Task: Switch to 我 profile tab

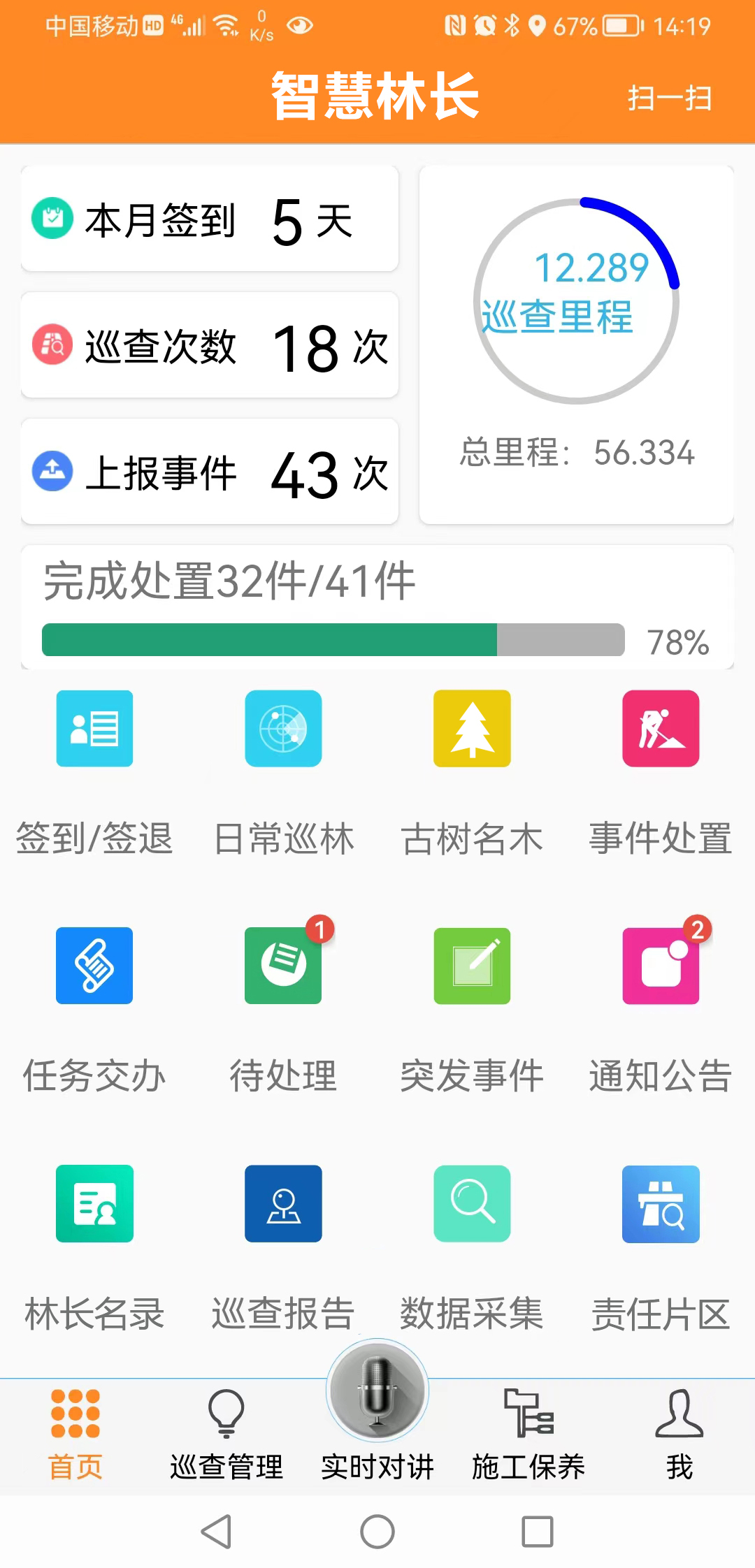Action: point(679,1434)
